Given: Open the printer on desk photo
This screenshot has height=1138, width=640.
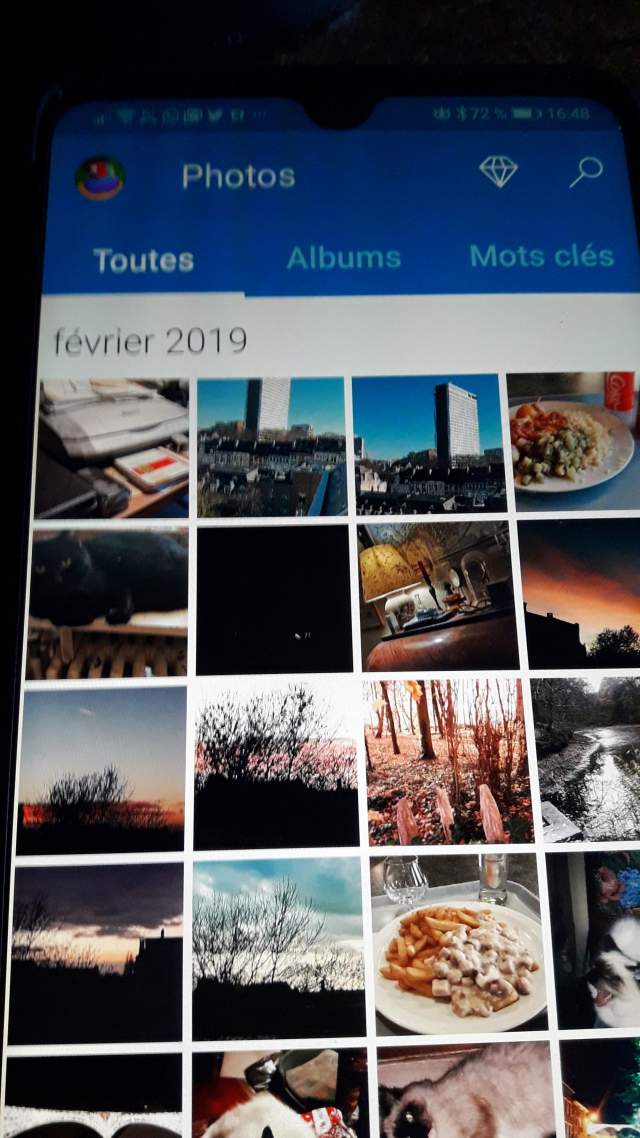Looking at the screenshot, I should pyautogui.click(x=112, y=447).
